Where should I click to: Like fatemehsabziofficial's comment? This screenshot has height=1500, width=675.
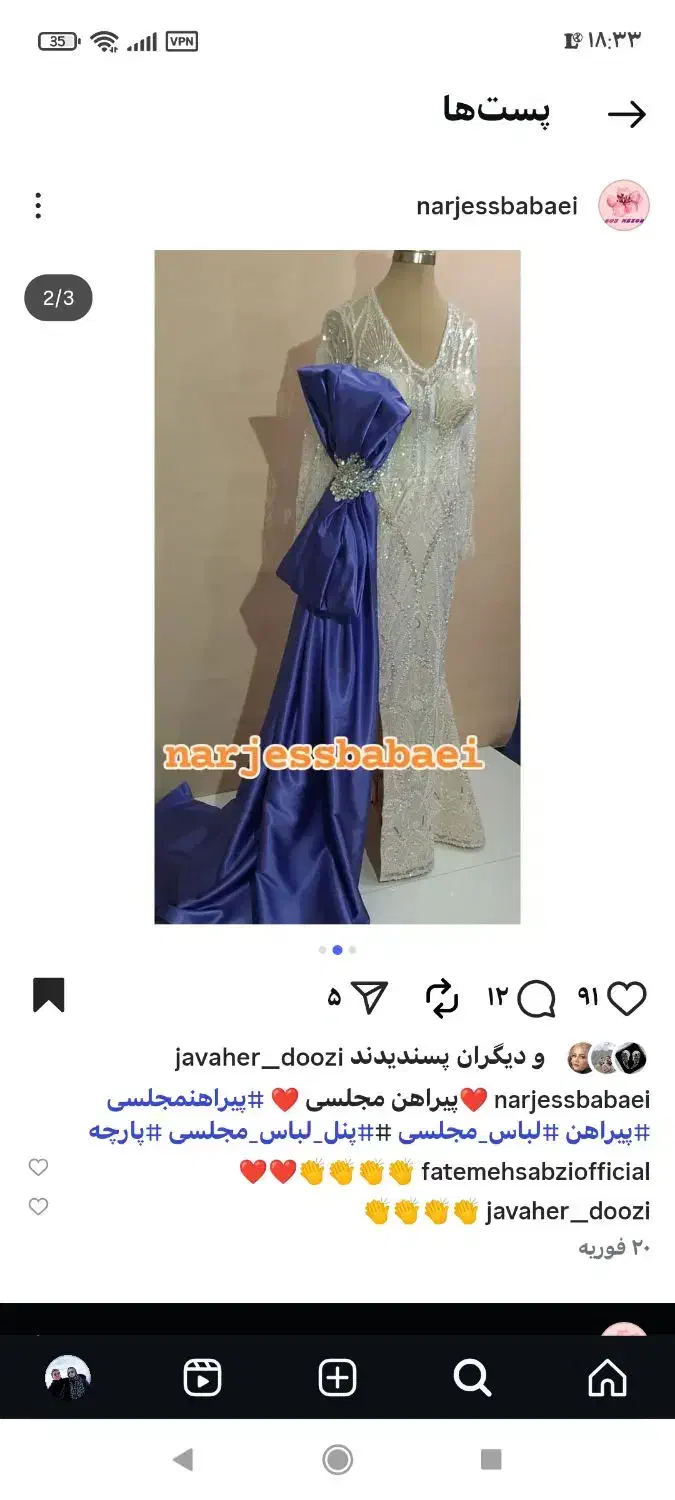pos(38,1167)
